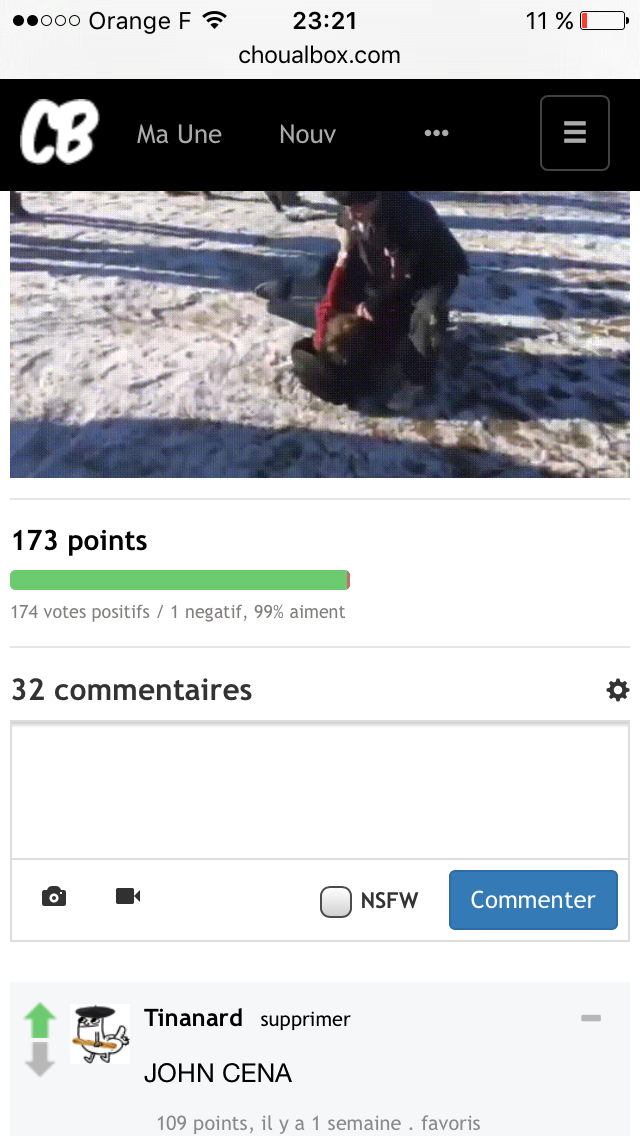This screenshot has height=1136, width=640.
Task: Downvote Tinanard's JOHN CENA comment
Action: coord(40,1060)
